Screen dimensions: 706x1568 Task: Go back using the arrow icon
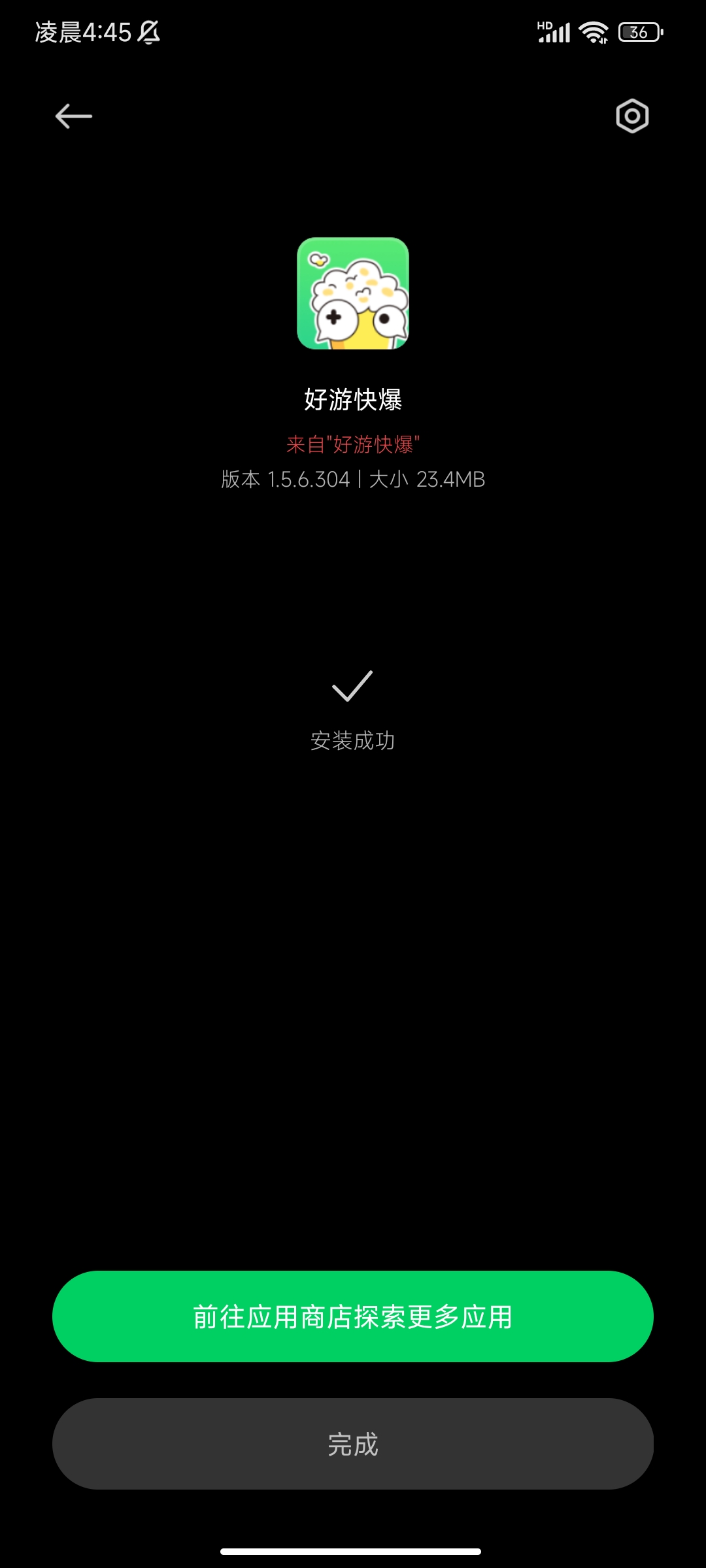tap(73, 116)
